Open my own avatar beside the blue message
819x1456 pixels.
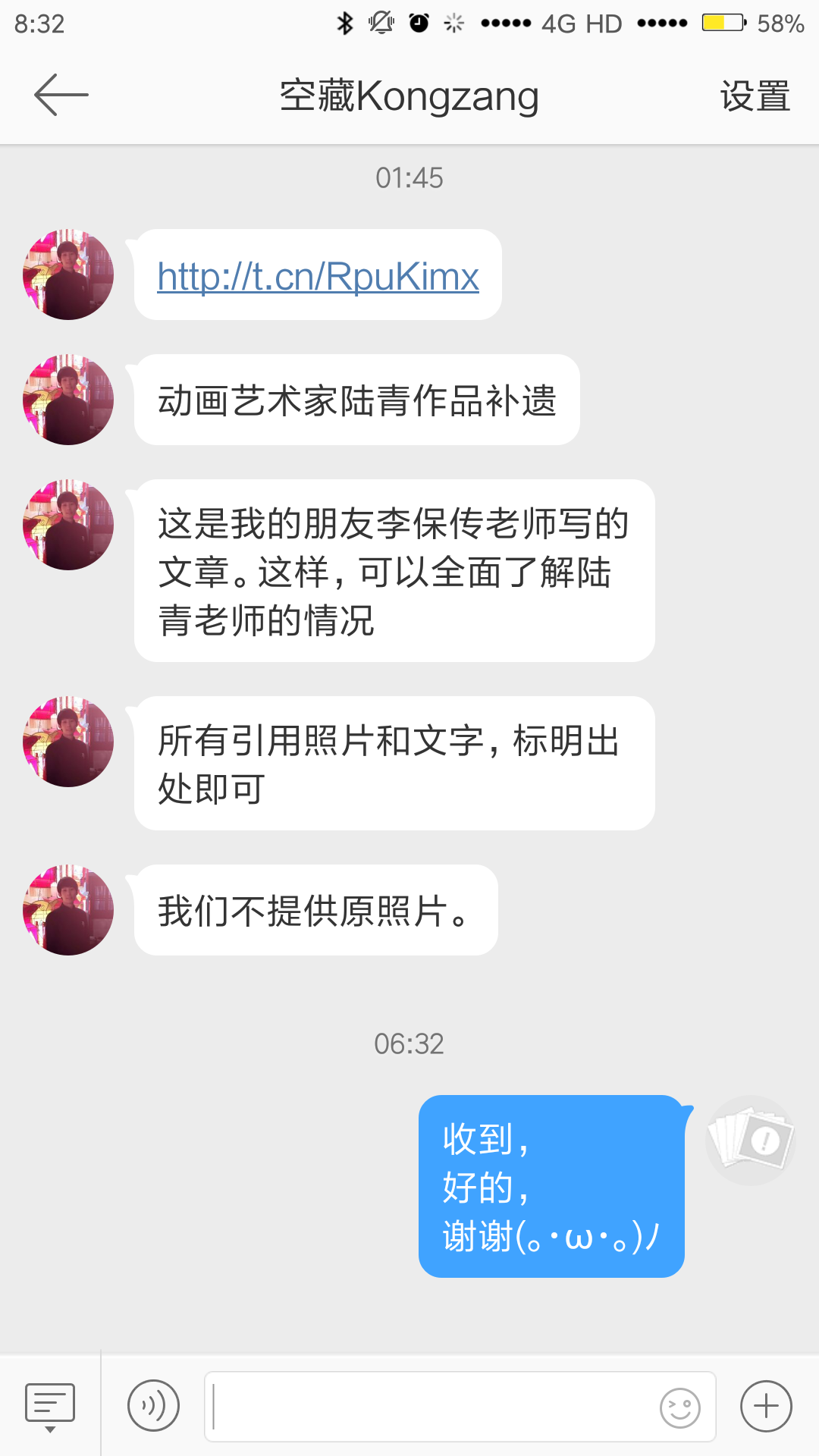[x=750, y=1140]
